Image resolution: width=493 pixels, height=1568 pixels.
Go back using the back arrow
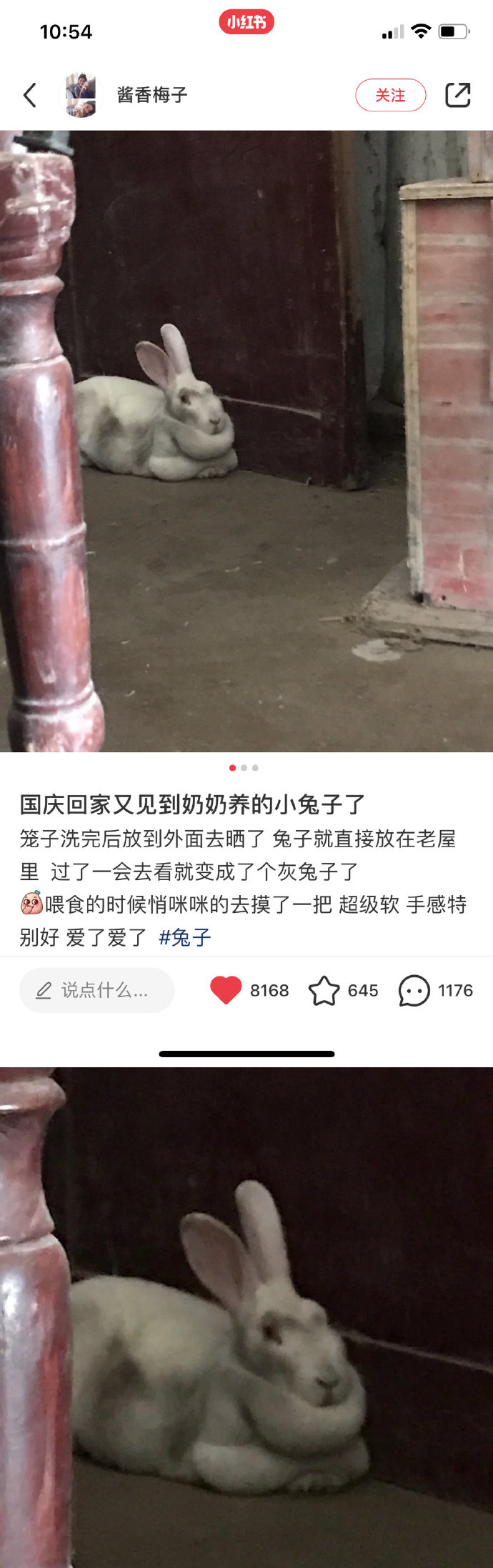click(x=30, y=95)
